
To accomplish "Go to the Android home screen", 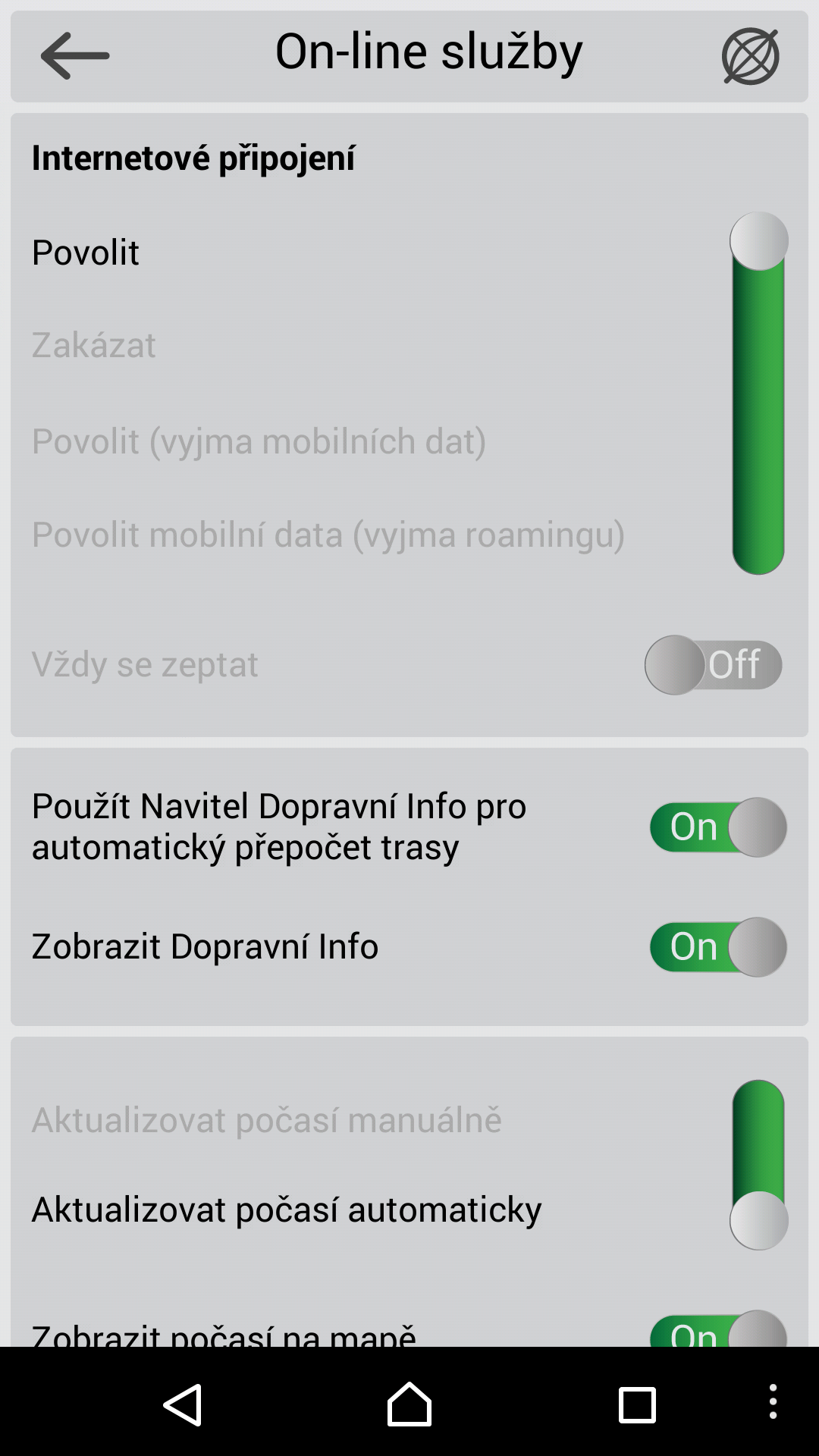I will coord(409,1404).
